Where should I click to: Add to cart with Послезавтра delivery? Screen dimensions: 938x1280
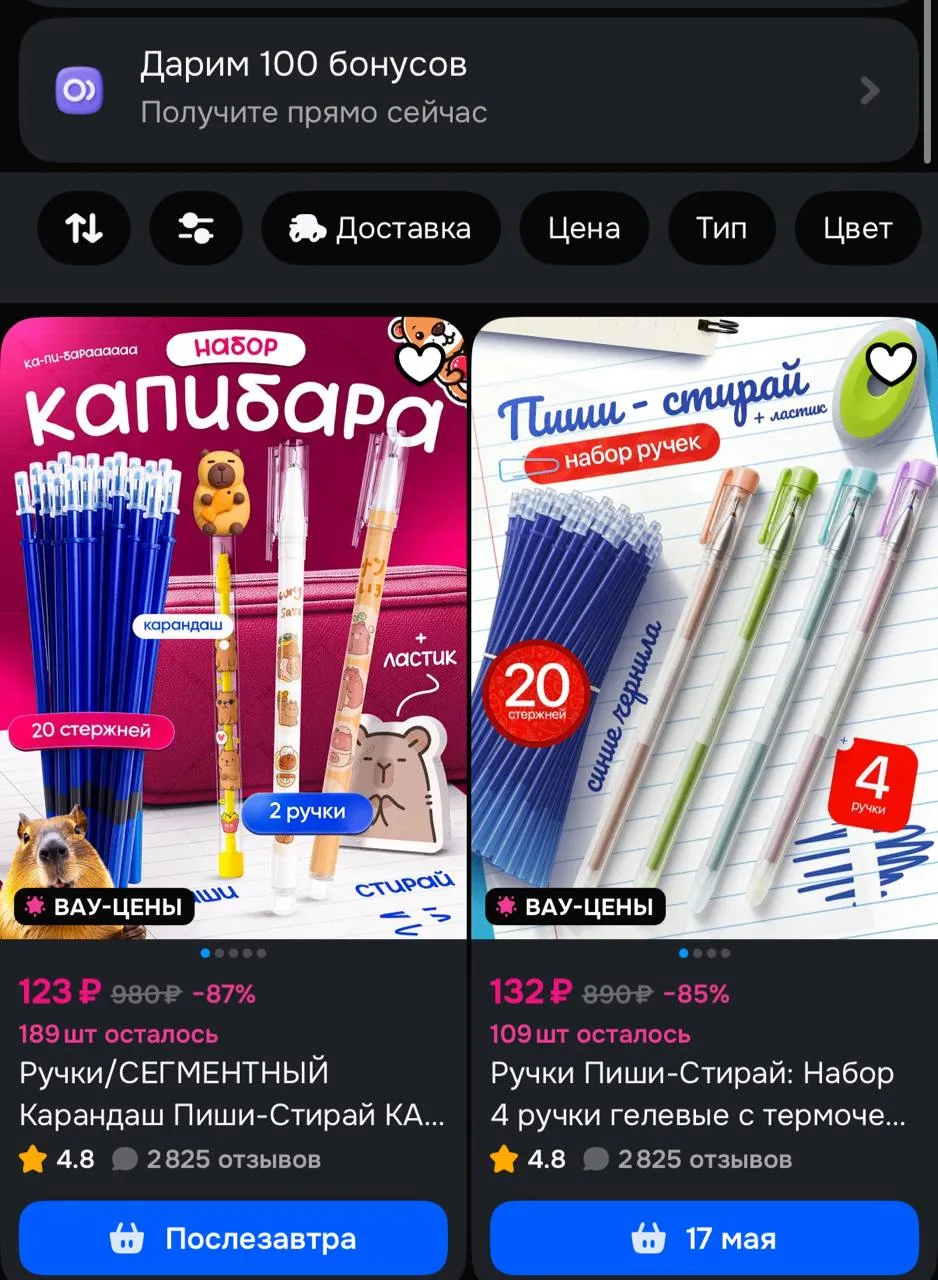pos(233,1239)
